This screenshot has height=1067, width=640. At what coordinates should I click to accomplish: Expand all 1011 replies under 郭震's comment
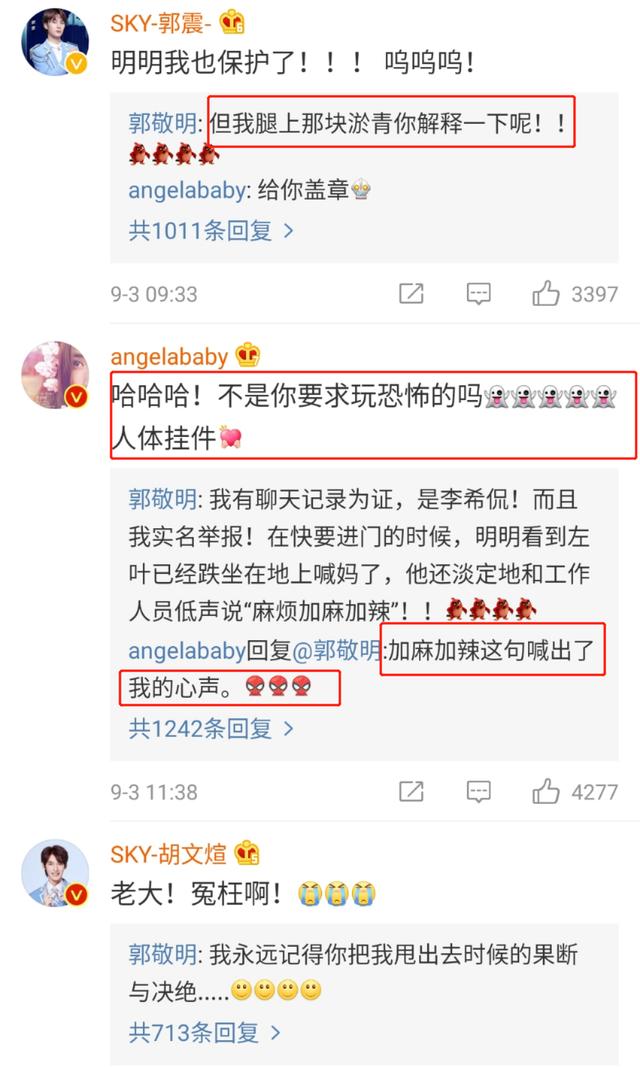(212, 231)
